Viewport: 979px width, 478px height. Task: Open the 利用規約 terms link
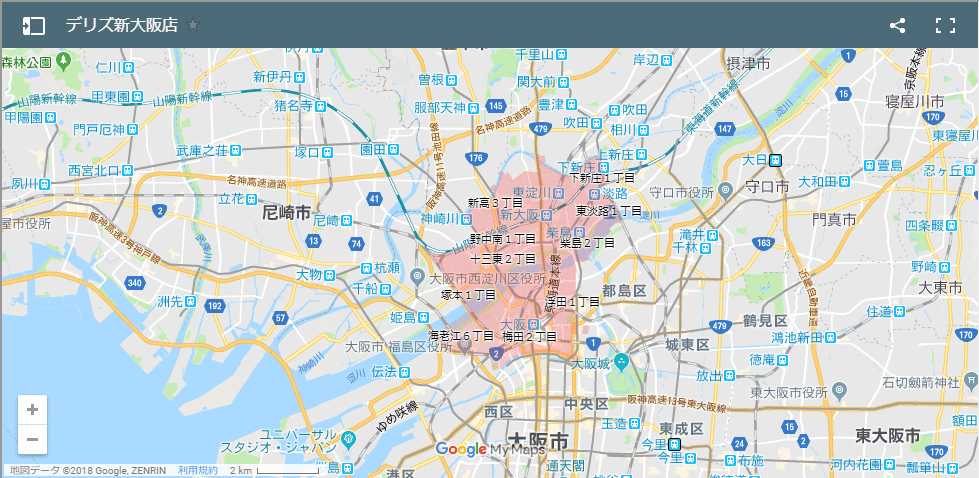pos(197,470)
